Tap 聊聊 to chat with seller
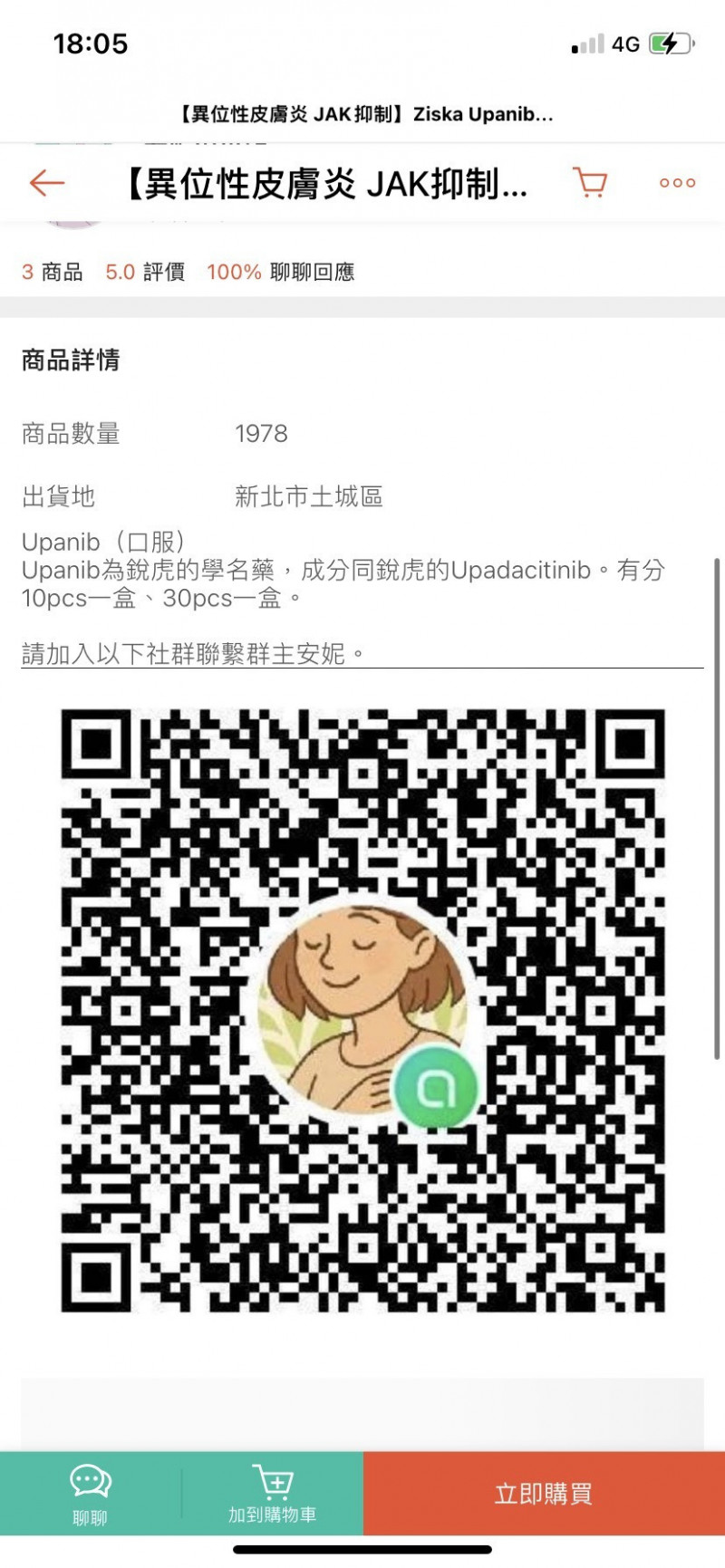725x1568 pixels. click(91, 1494)
